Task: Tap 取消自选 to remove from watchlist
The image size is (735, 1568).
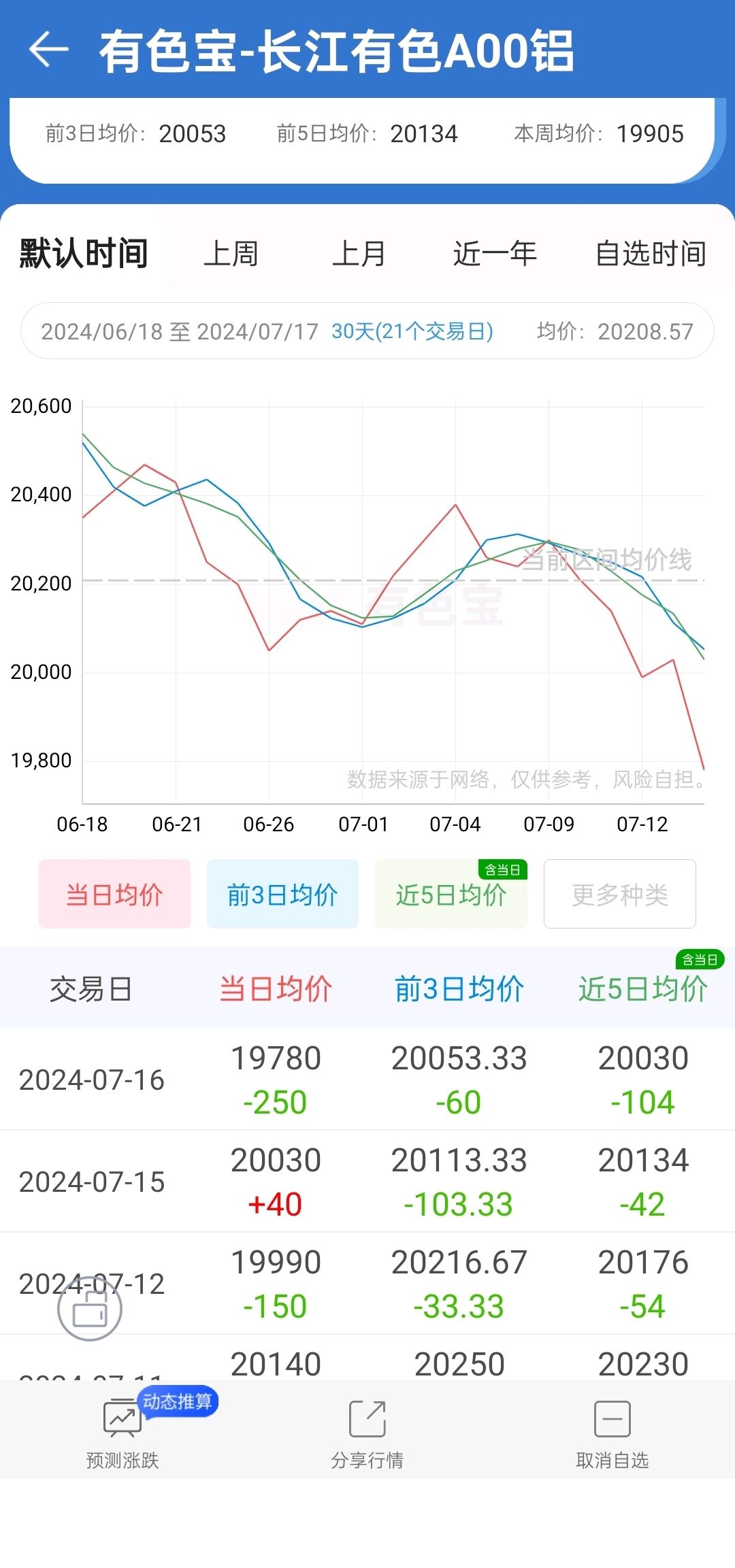Action: click(612, 1431)
